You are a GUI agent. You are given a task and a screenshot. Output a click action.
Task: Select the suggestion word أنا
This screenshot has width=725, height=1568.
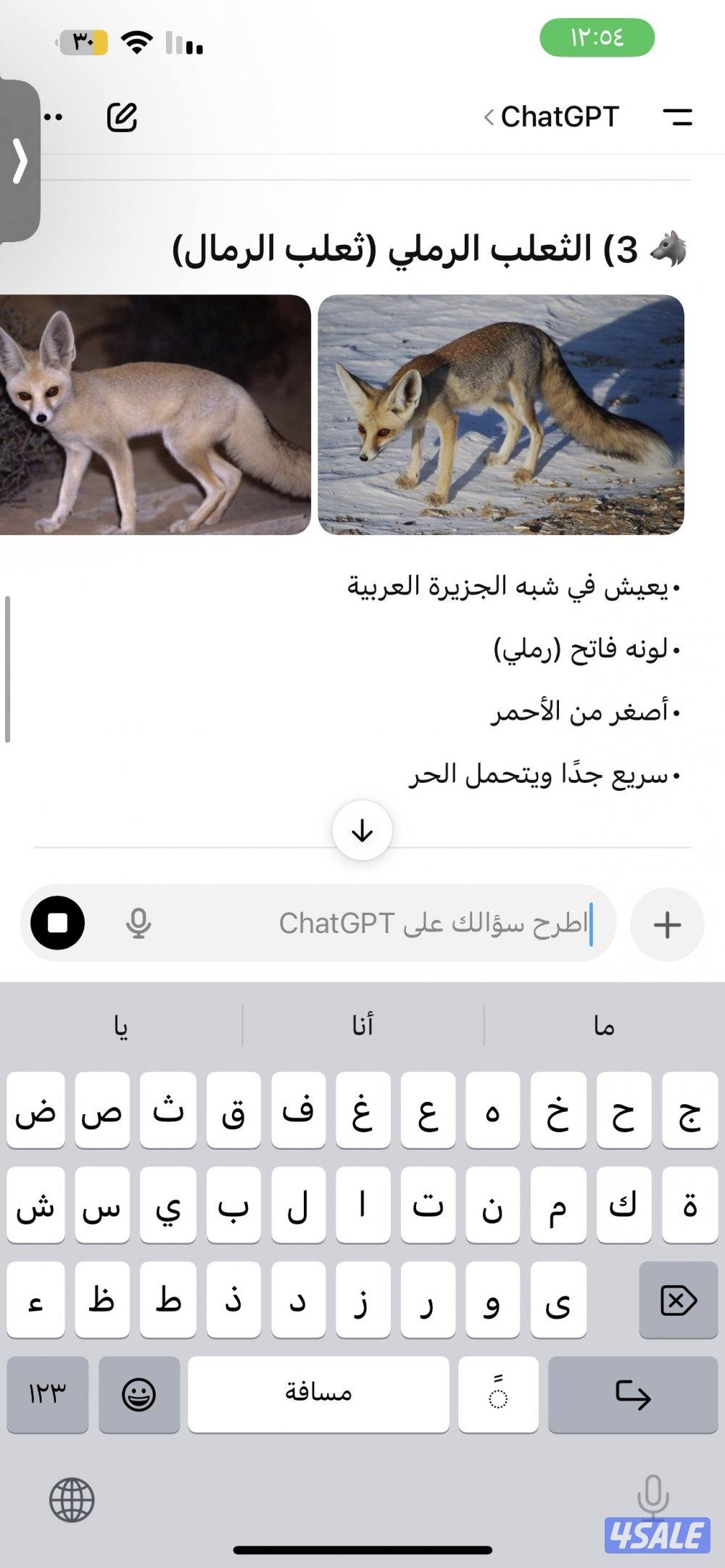point(362,1025)
